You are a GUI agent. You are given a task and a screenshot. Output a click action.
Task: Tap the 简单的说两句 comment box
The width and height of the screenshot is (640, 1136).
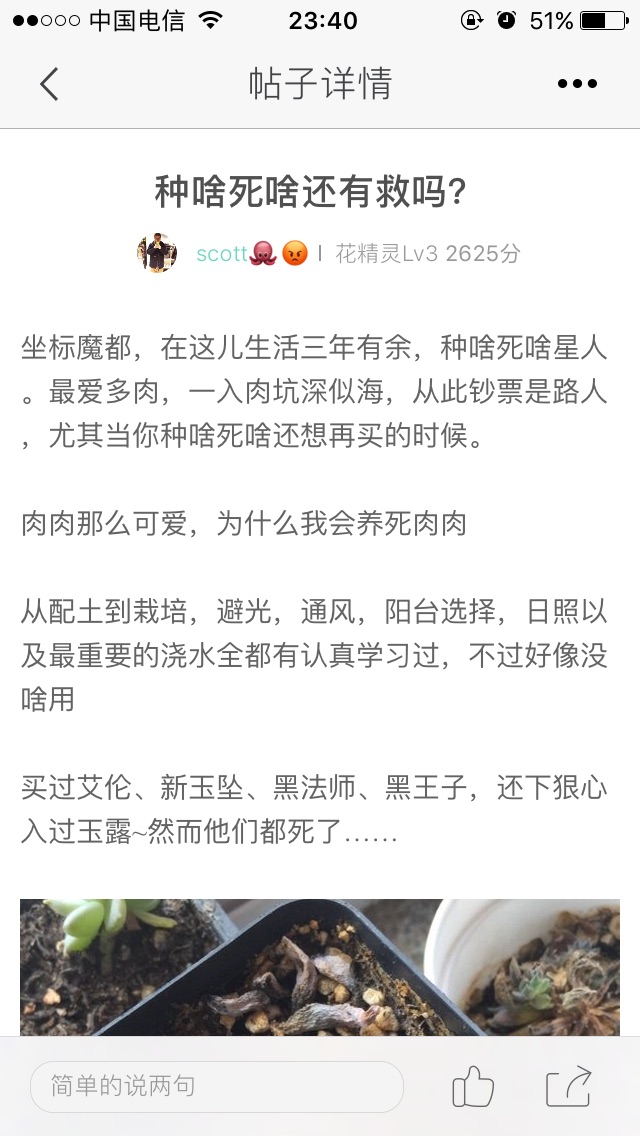(x=216, y=1087)
